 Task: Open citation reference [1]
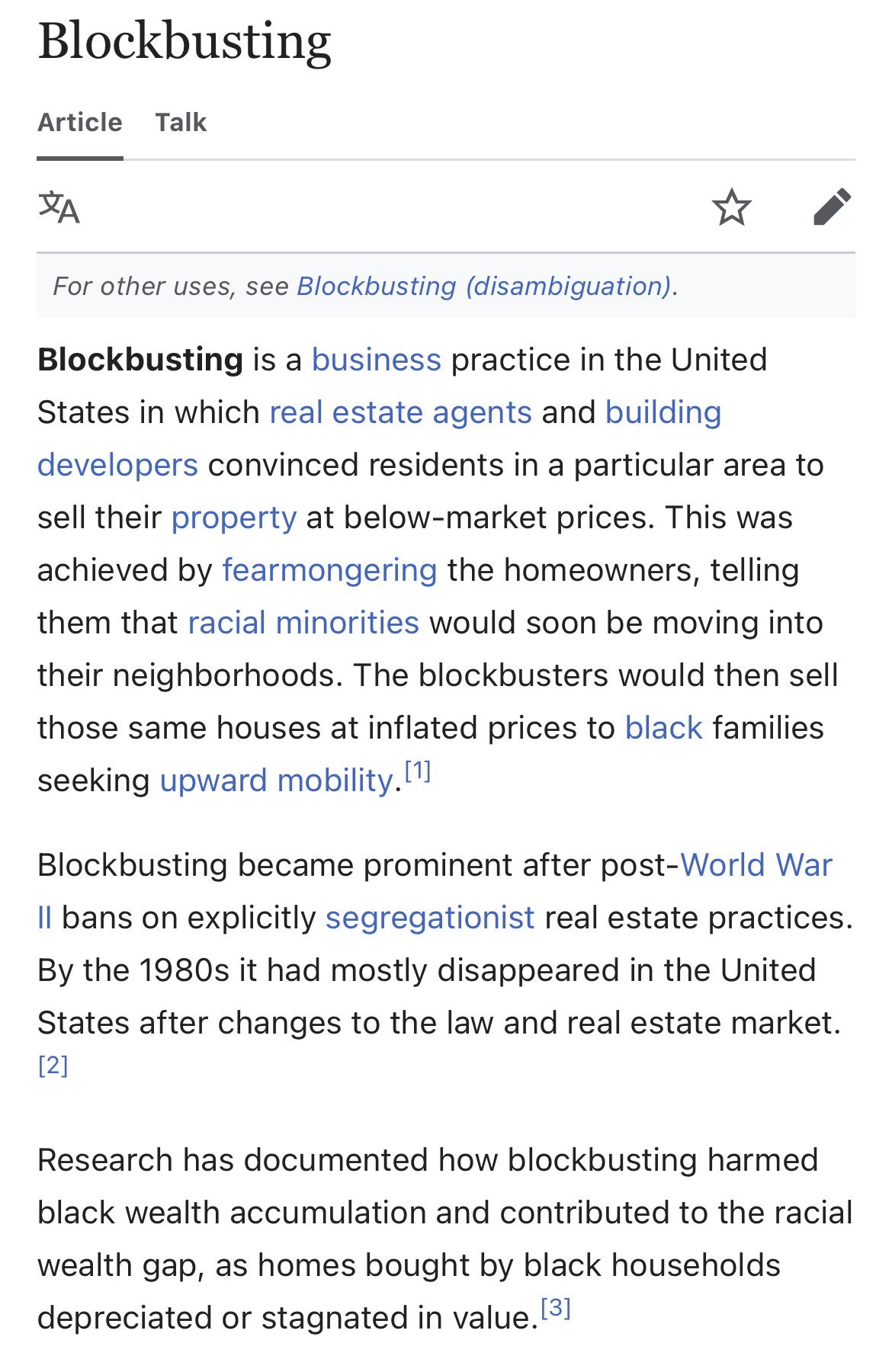(x=418, y=771)
